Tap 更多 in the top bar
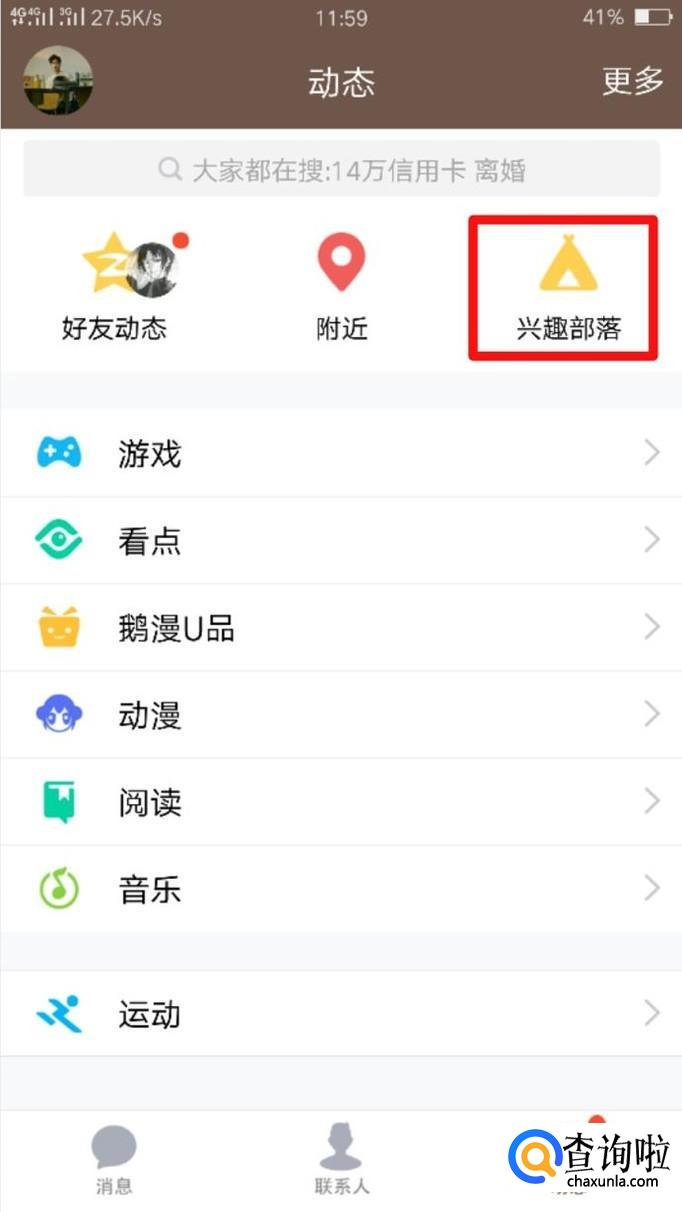 633,81
